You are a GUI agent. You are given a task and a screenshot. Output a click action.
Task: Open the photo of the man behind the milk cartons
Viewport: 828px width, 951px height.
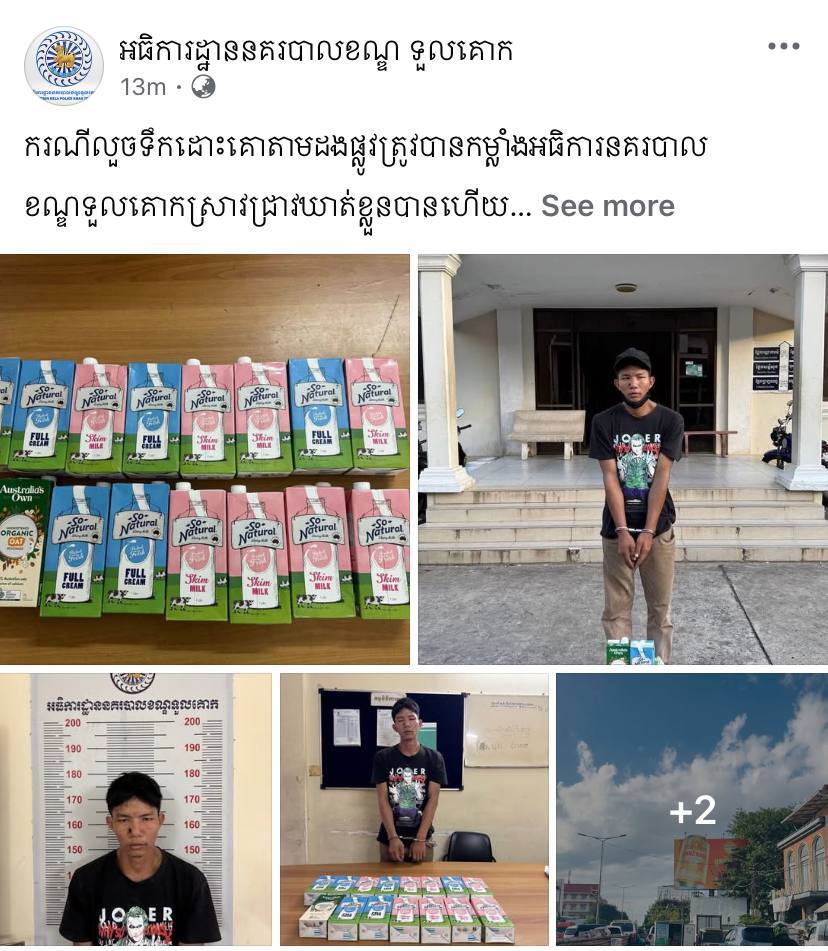[x=413, y=809]
